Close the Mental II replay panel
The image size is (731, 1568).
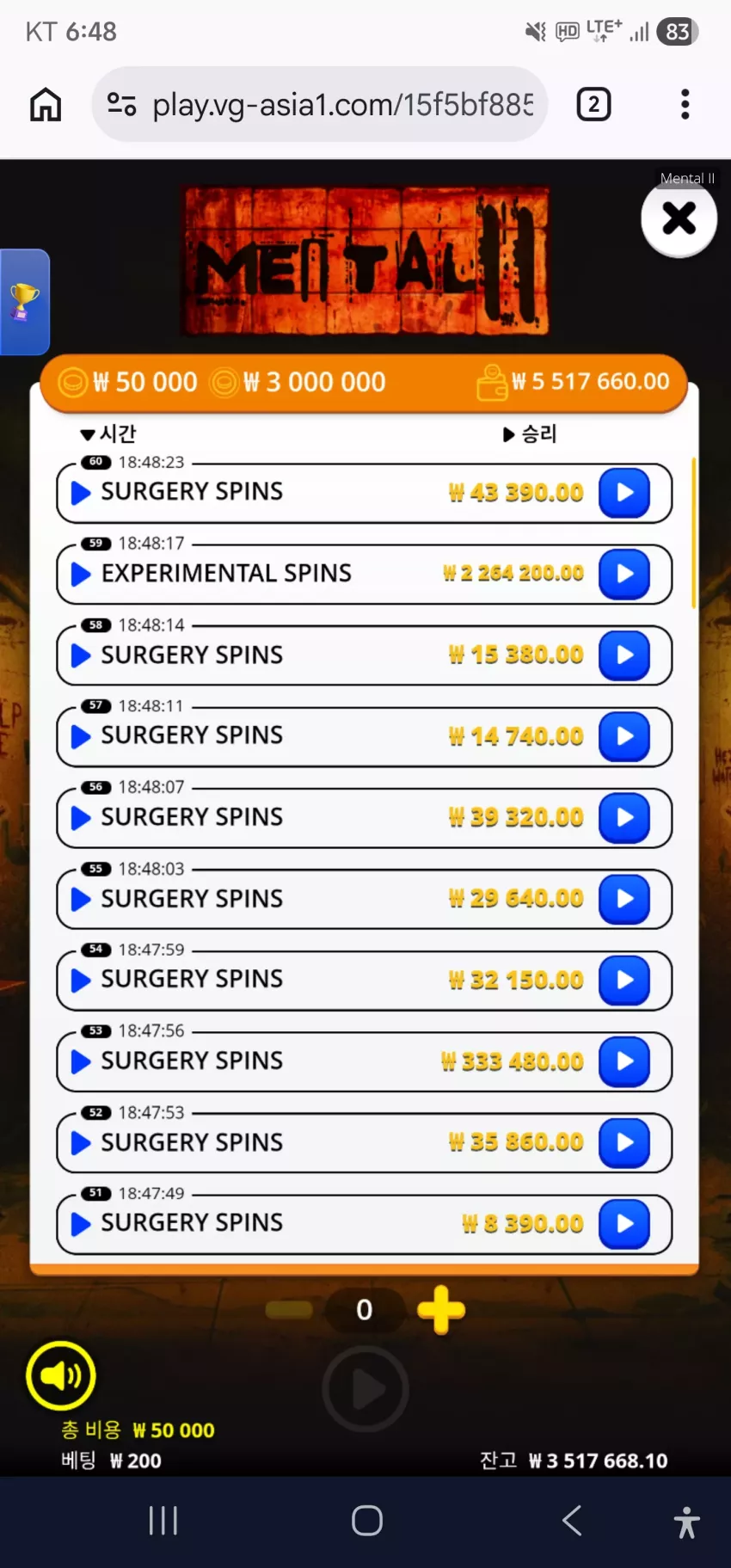pyautogui.click(x=679, y=218)
